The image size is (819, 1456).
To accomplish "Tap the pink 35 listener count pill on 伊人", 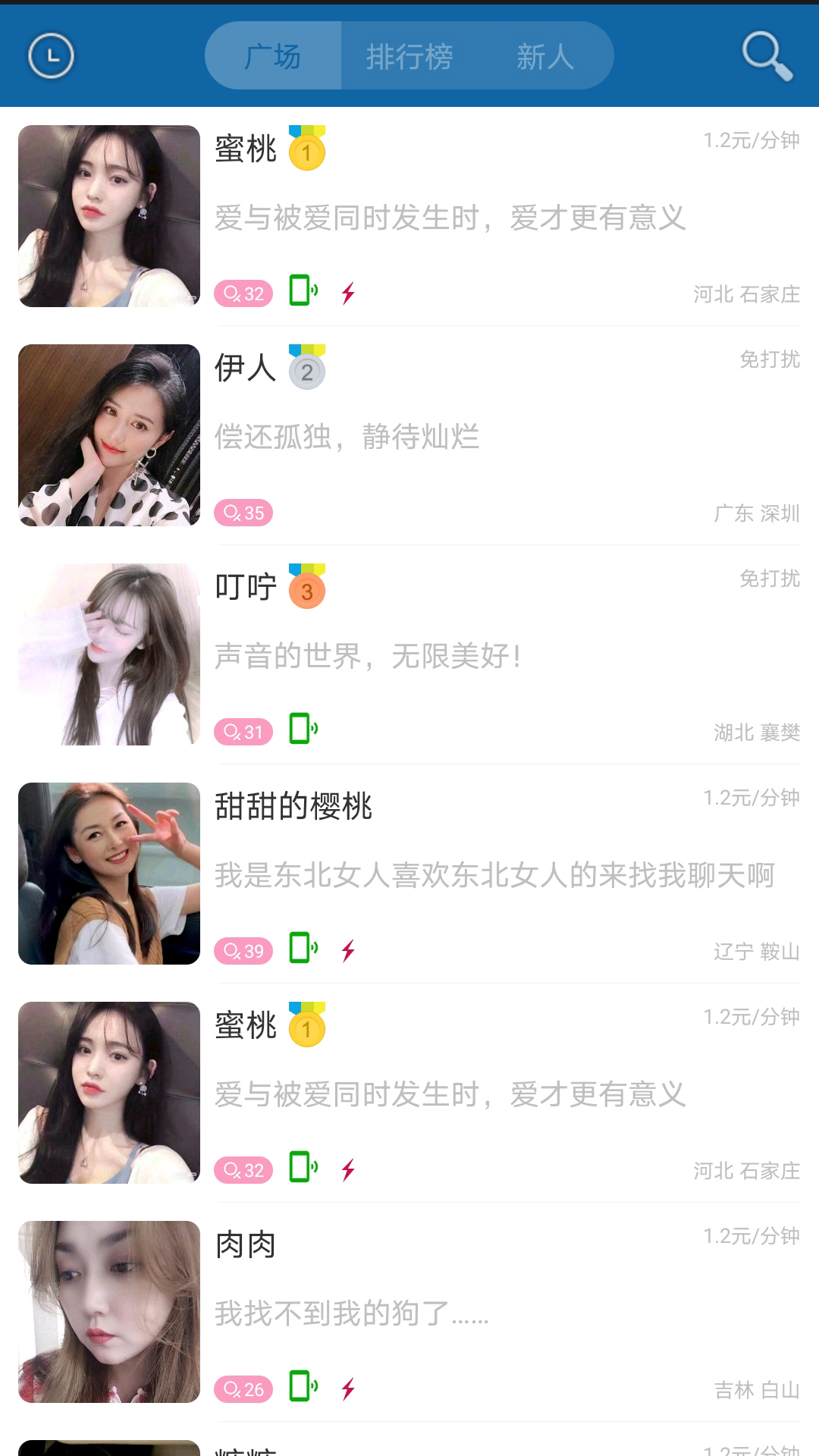I will point(245,513).
